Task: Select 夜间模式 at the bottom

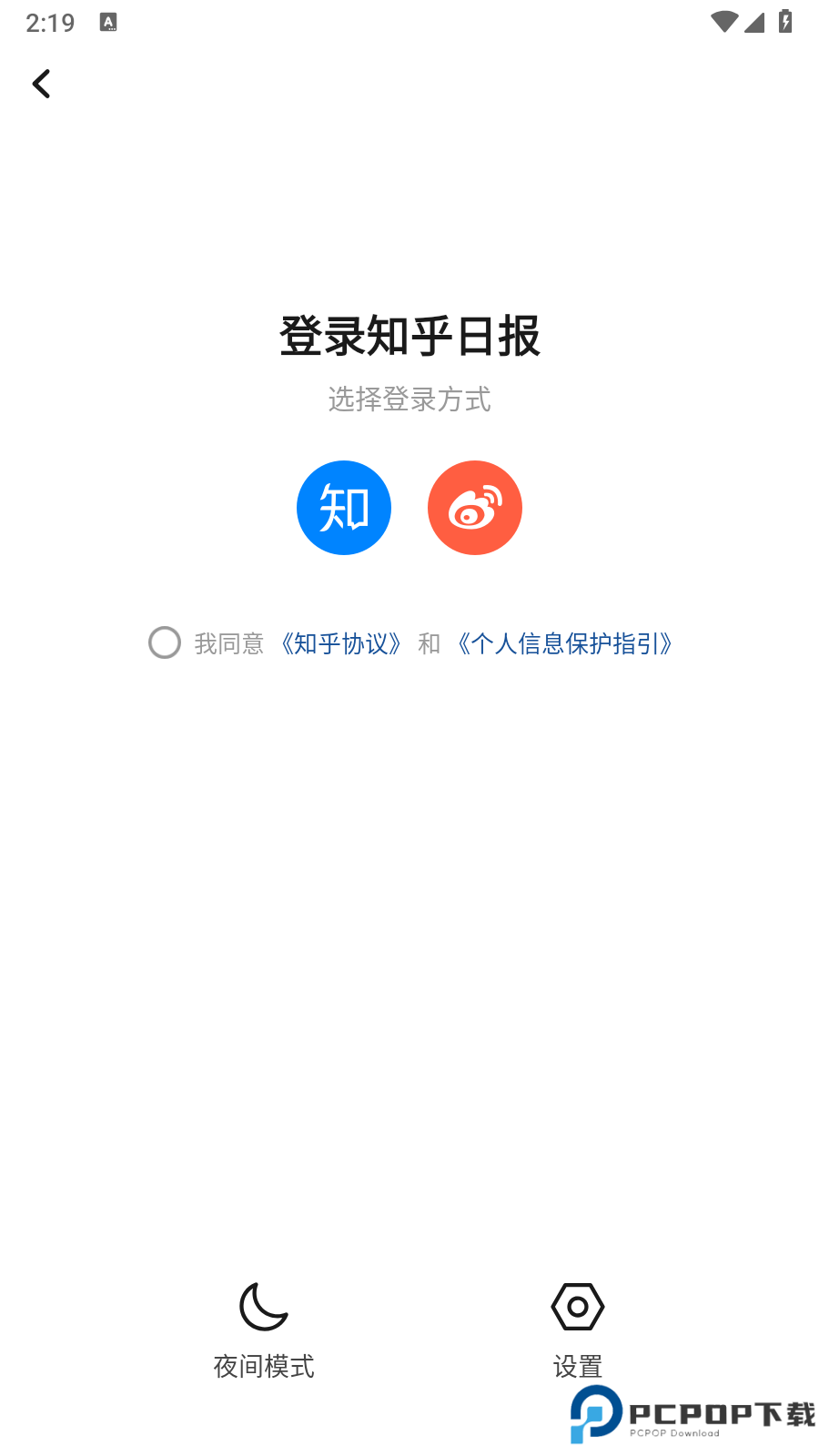Action: 262,1366
